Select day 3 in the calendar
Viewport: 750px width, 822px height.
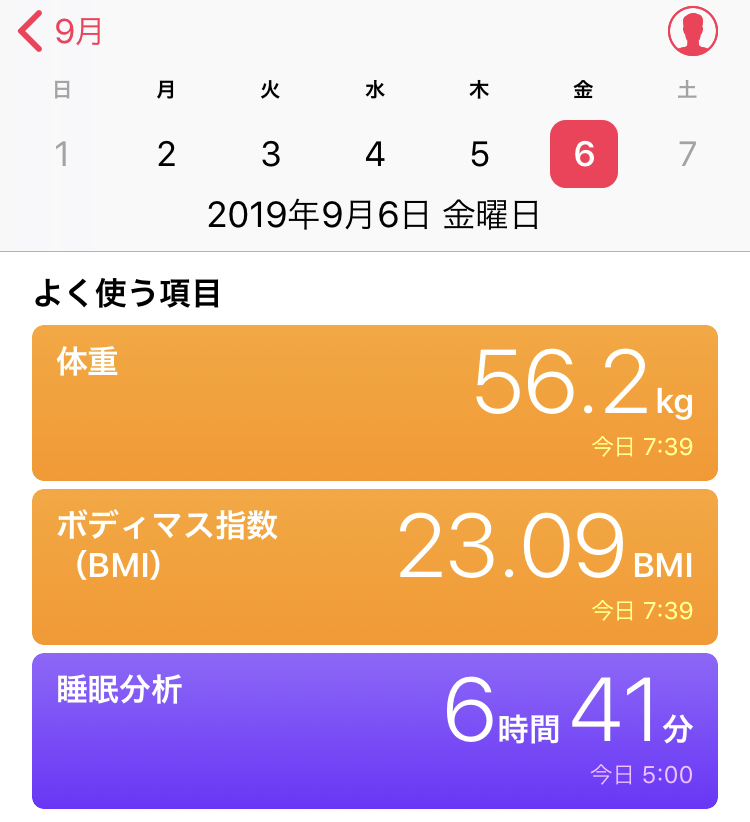pyautogui.click(x=270, y=154)
